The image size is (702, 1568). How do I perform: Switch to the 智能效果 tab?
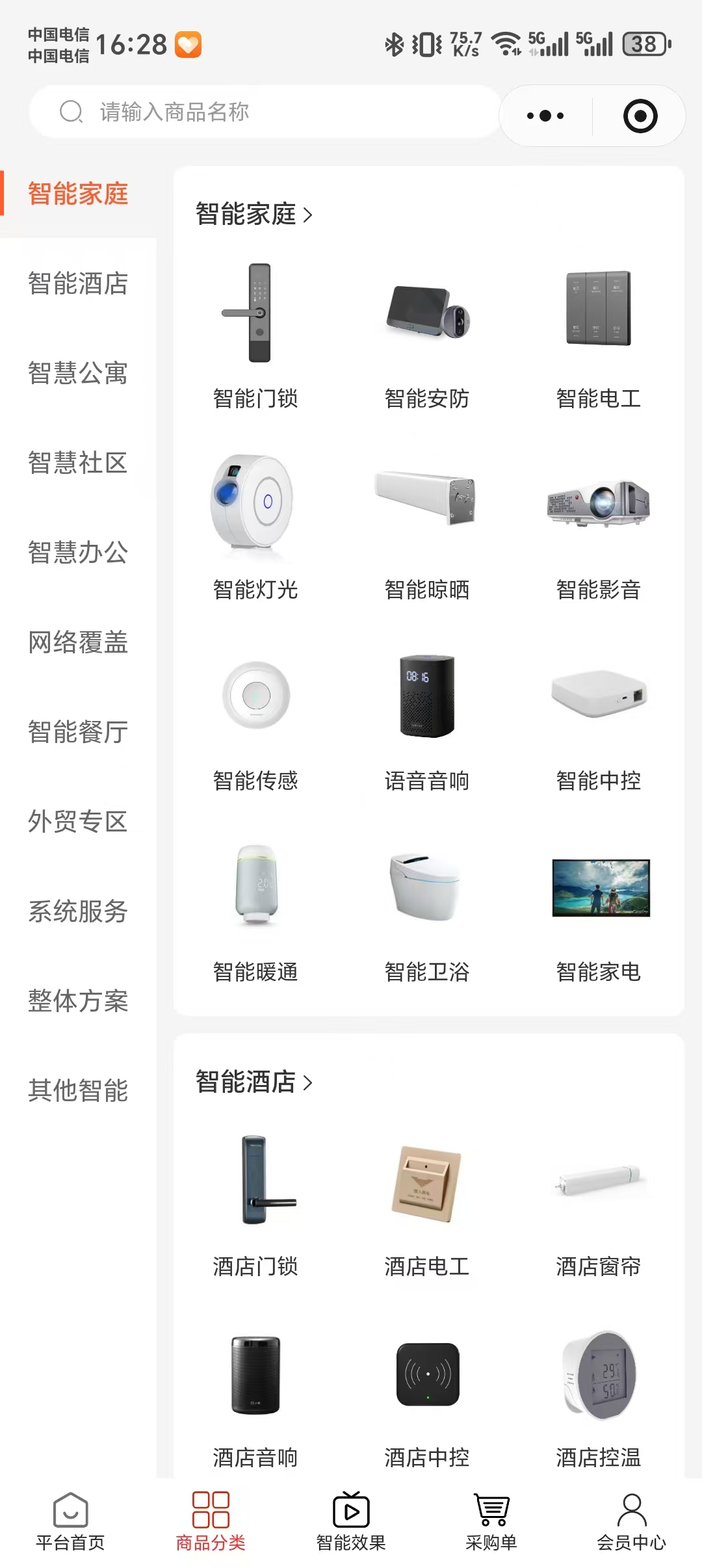click(x=350, y=1521)
